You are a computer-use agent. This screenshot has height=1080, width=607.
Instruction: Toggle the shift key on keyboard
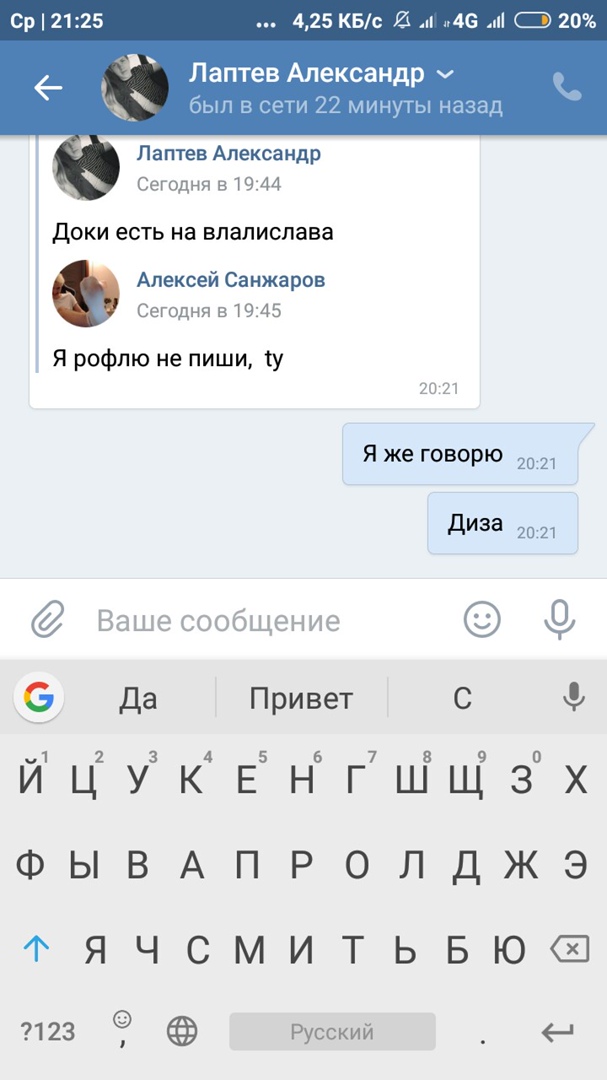point(36,949)
